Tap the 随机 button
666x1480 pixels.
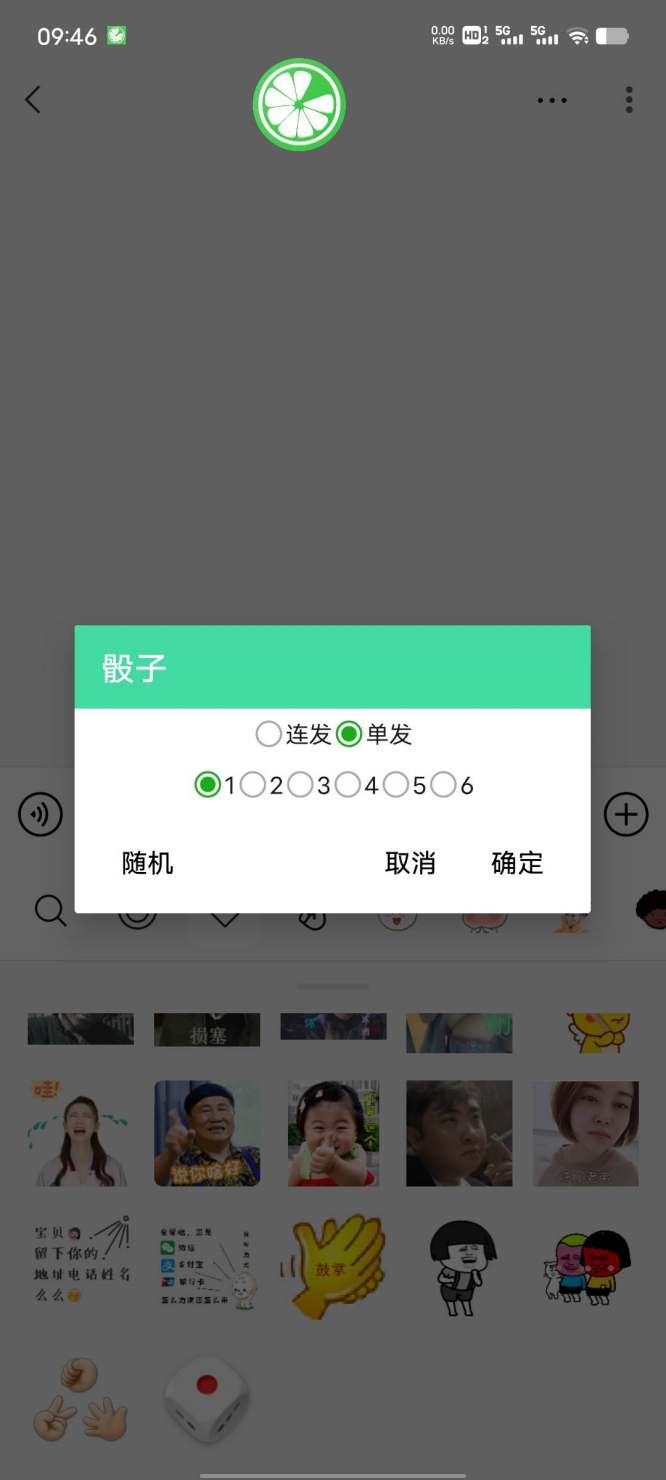coord(148,863)
